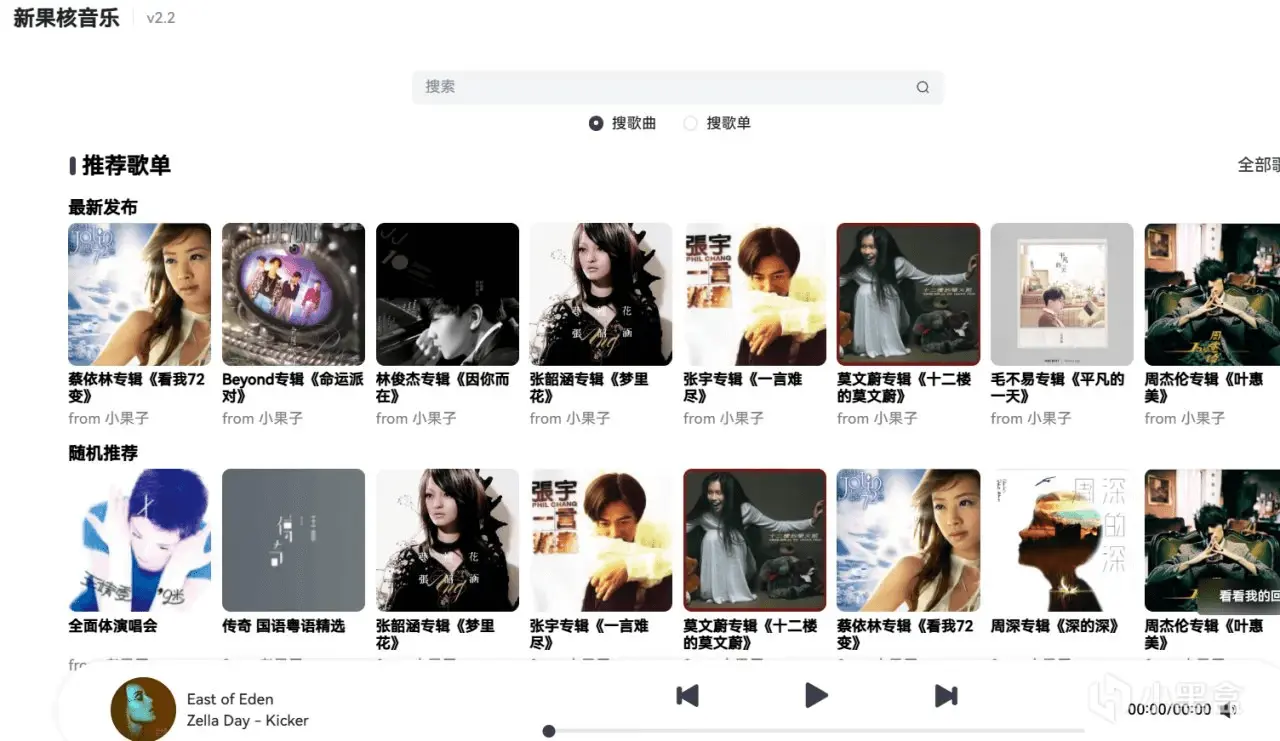
Task: Open 全面体演唱会 playlist
Action: tap(139, 540)
